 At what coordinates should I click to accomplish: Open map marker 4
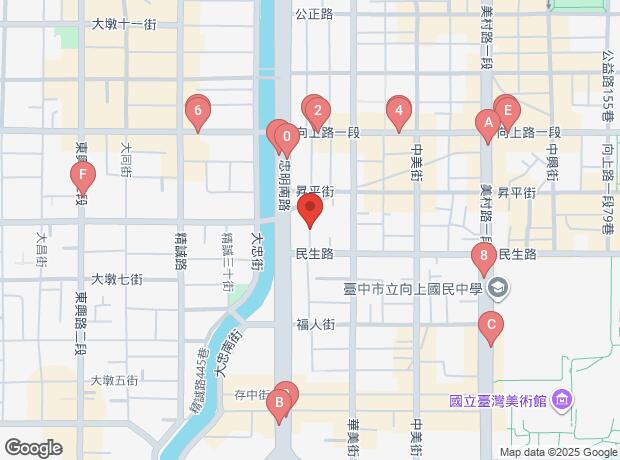coord(399,111)
